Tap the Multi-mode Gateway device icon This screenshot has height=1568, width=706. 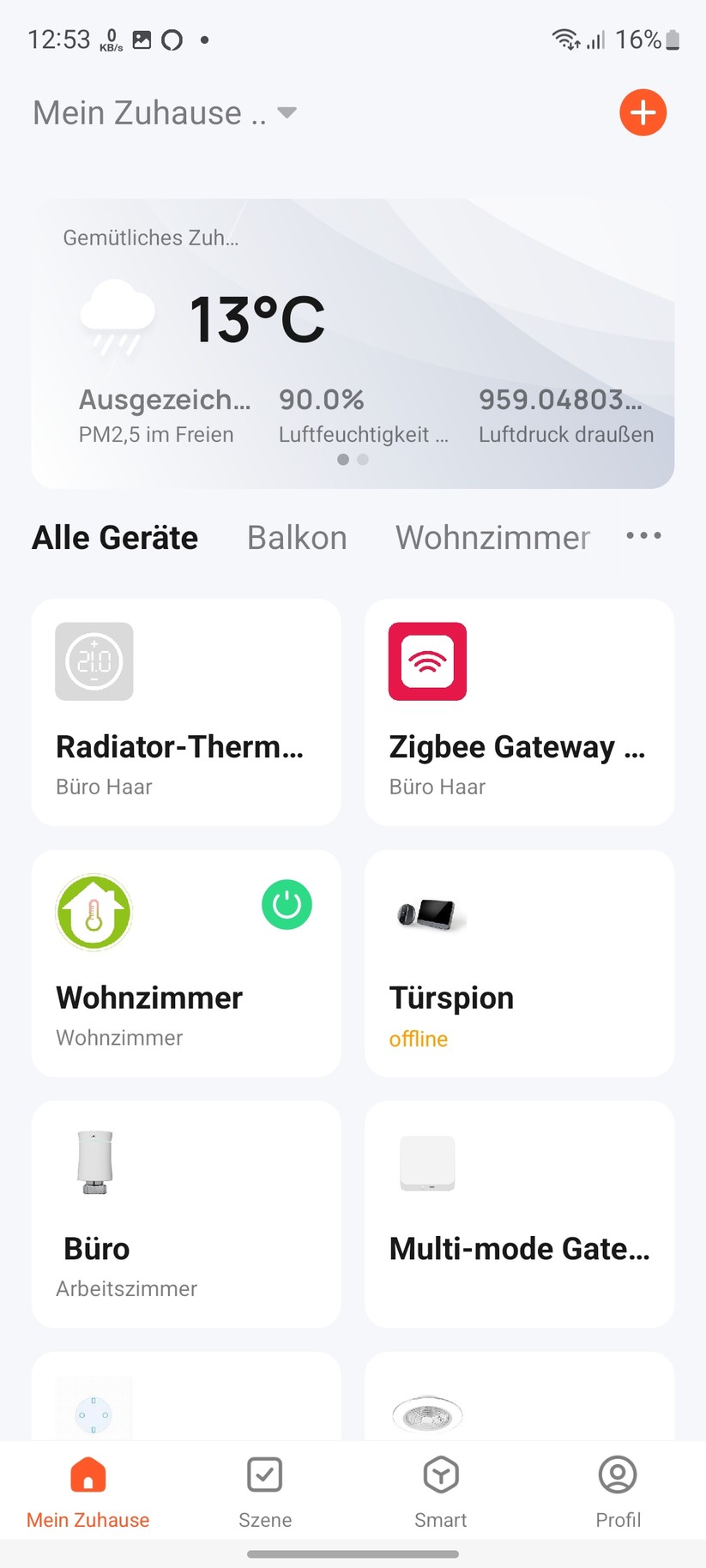click(427, 1163)
